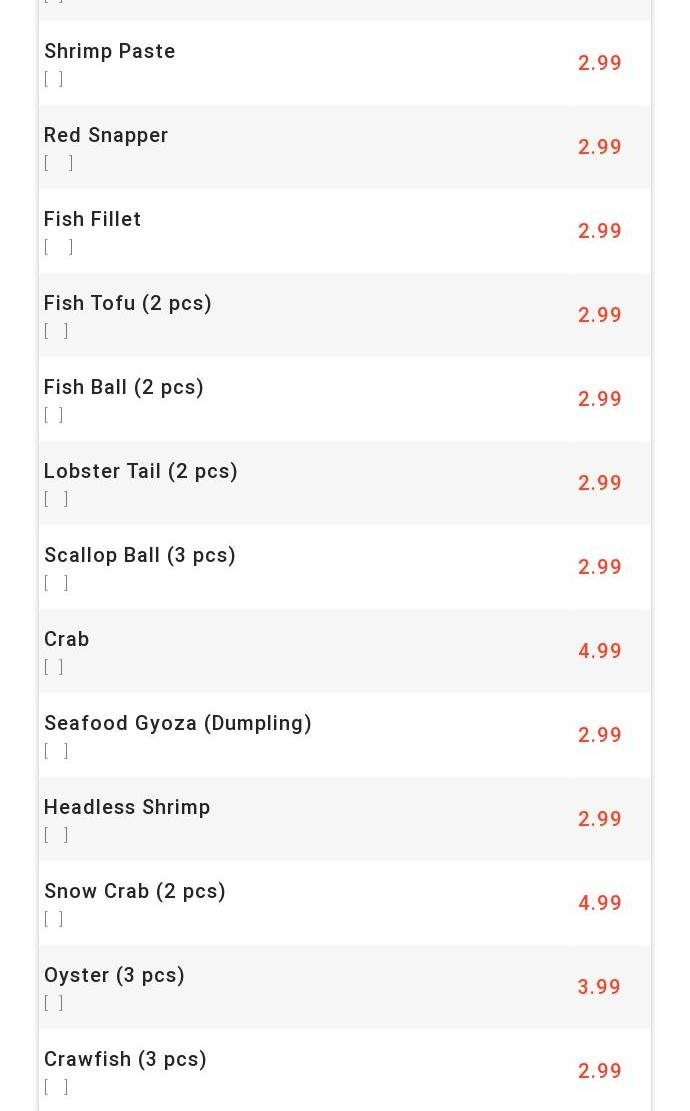690x1111 pixels.
Task: Open the Shrimp Paste menu item
Action: (x=110, y=52)
